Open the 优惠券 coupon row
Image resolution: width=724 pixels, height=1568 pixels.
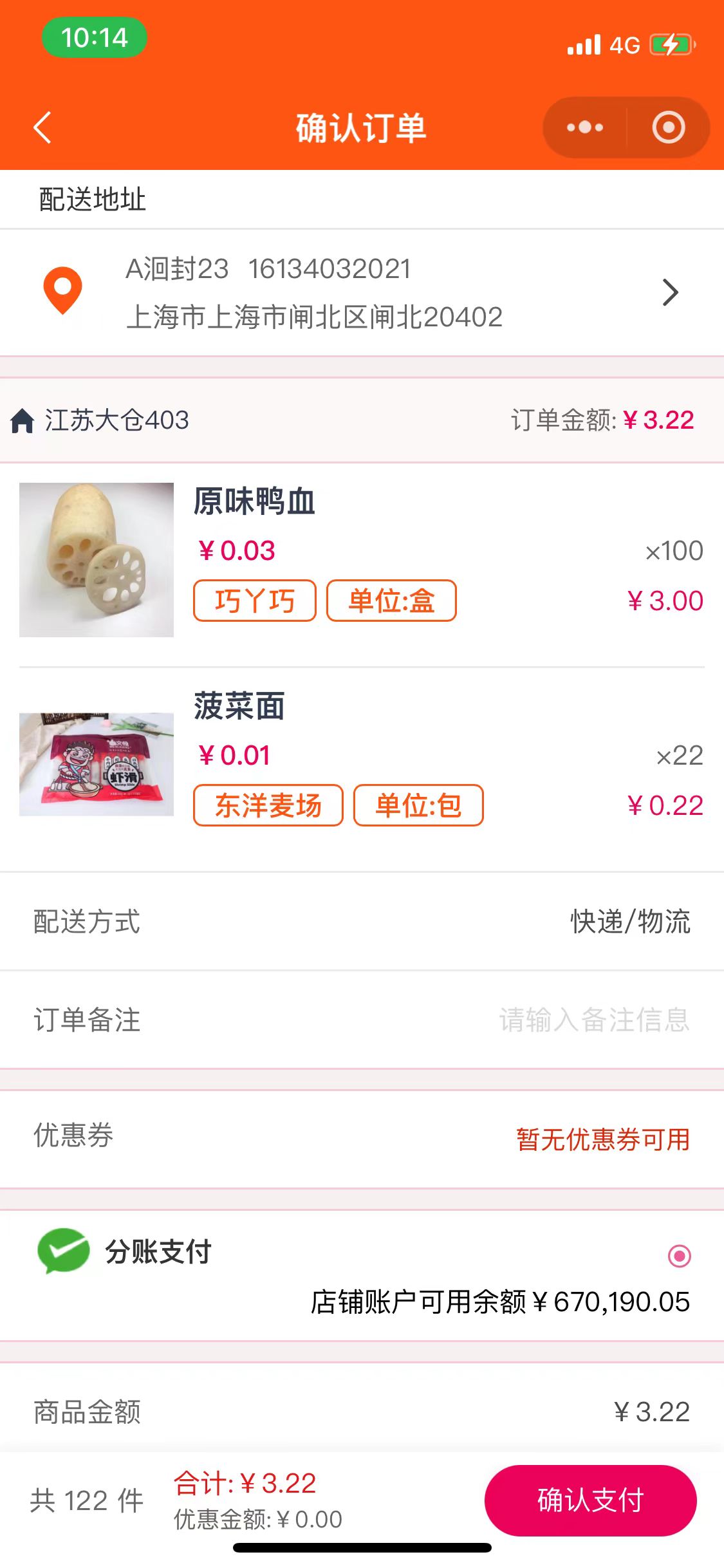pyautogui.click(x=362, y=1138)
